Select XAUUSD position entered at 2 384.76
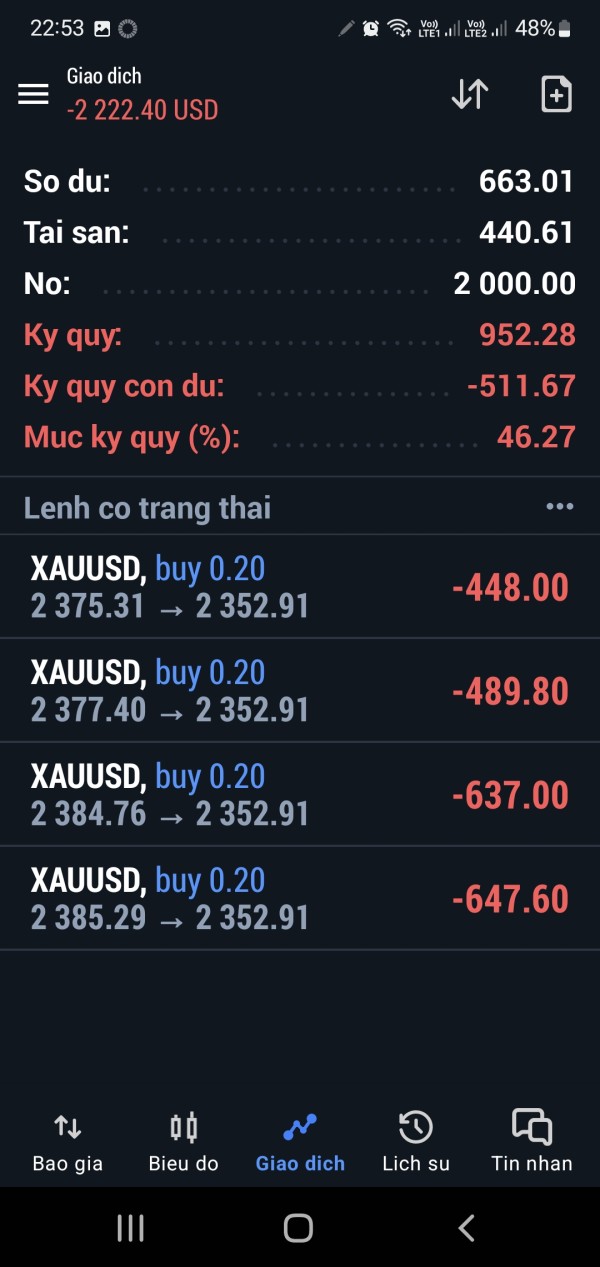Image resolution: width=600 pixels, height=1267 pixels. point(299,795)
